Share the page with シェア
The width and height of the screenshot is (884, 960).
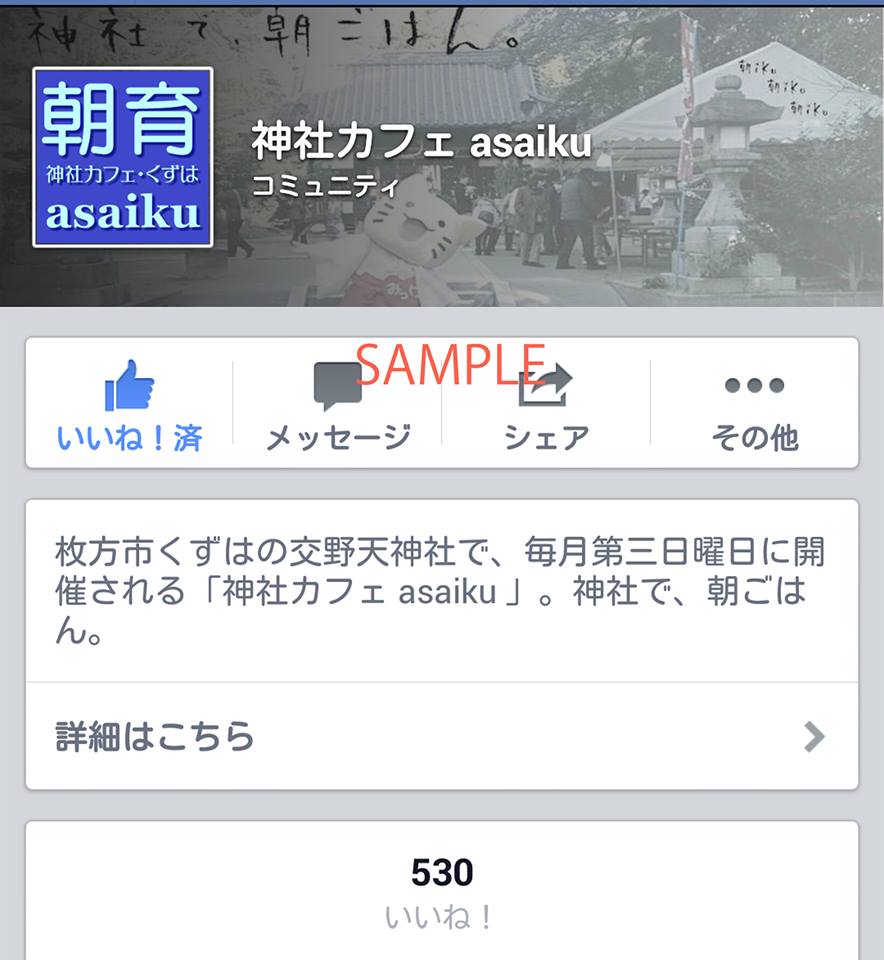[546, 404]
